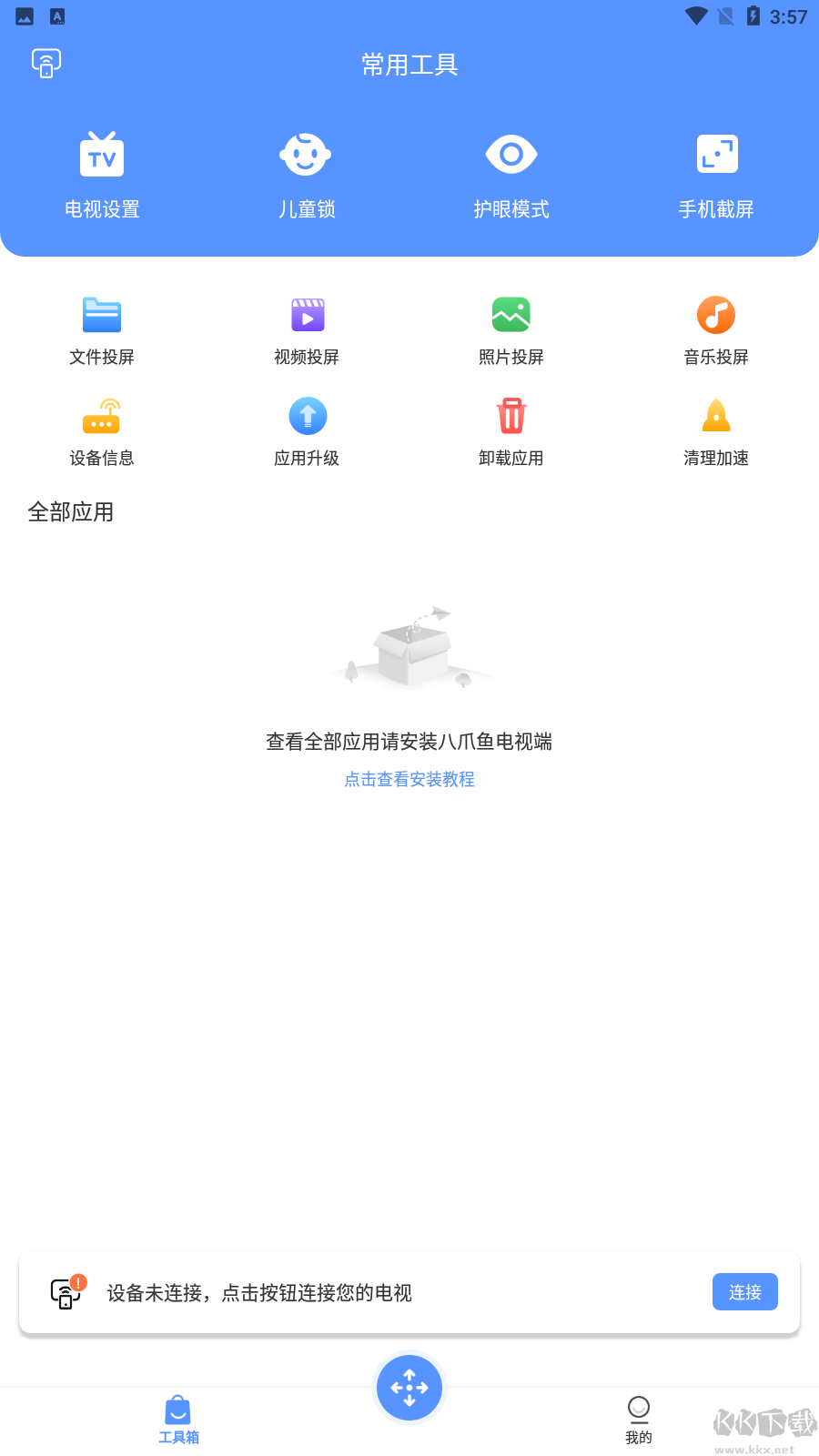Viewport: 819px width, 1456px height.
Task: Select 卸载应用 uninstall apps
Action: click(x=511, y=430)
